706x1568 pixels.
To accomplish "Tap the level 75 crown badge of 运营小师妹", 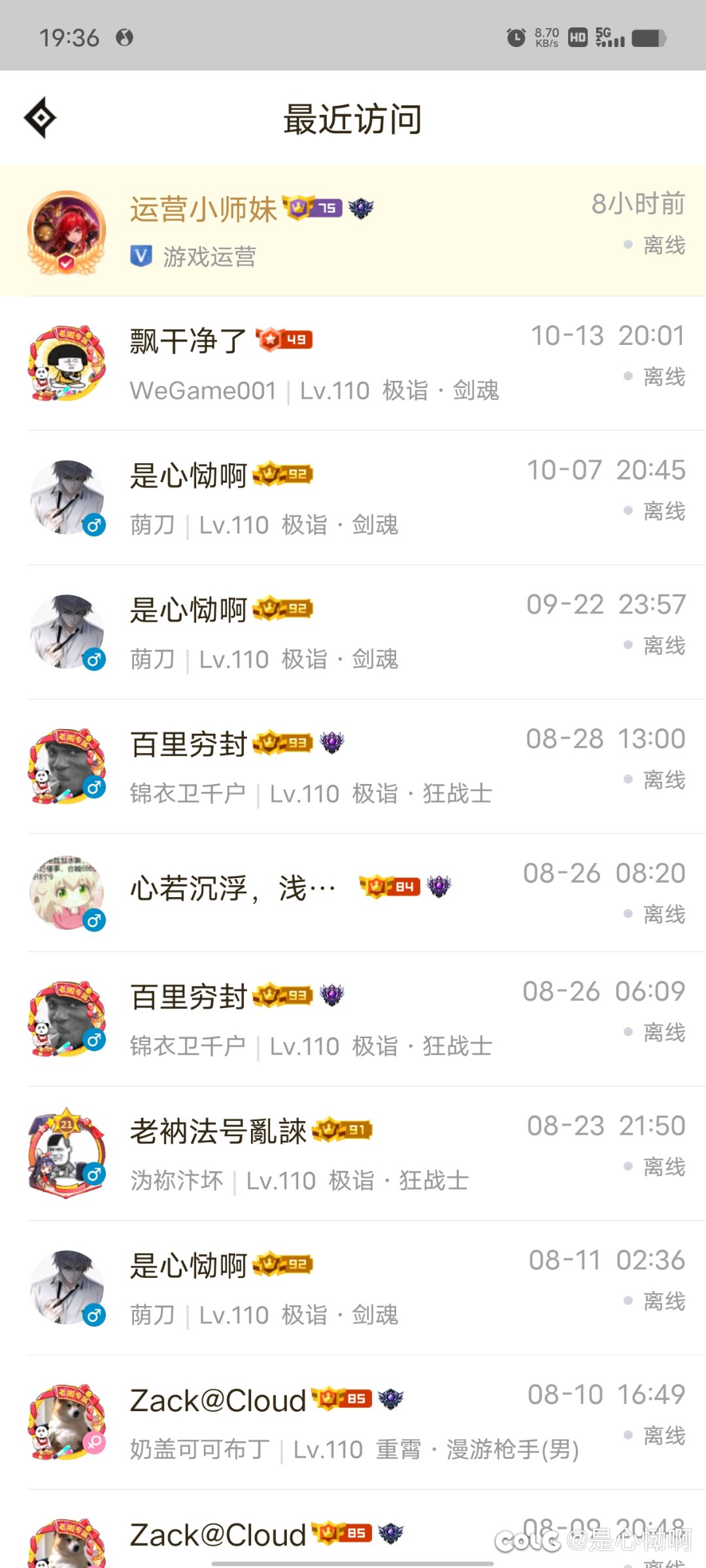I will [x=314, y=208].
